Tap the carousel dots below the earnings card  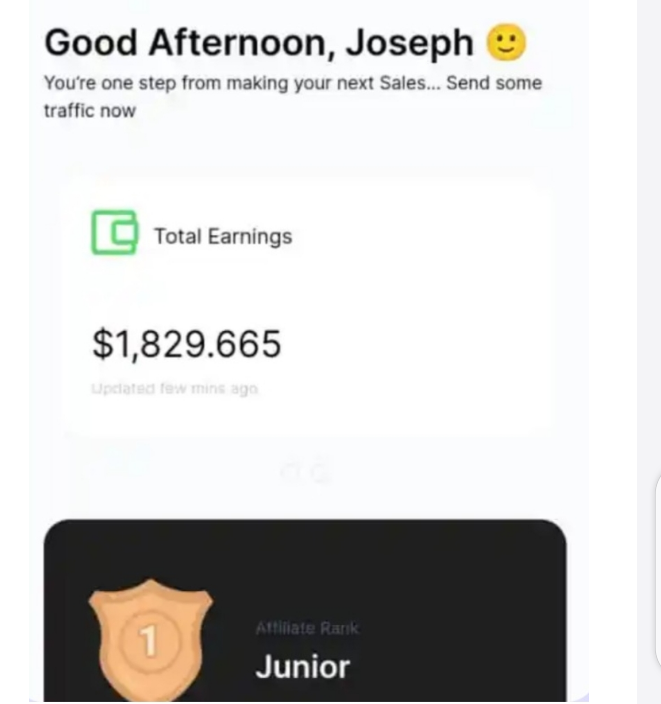click(x=305, y=472)
